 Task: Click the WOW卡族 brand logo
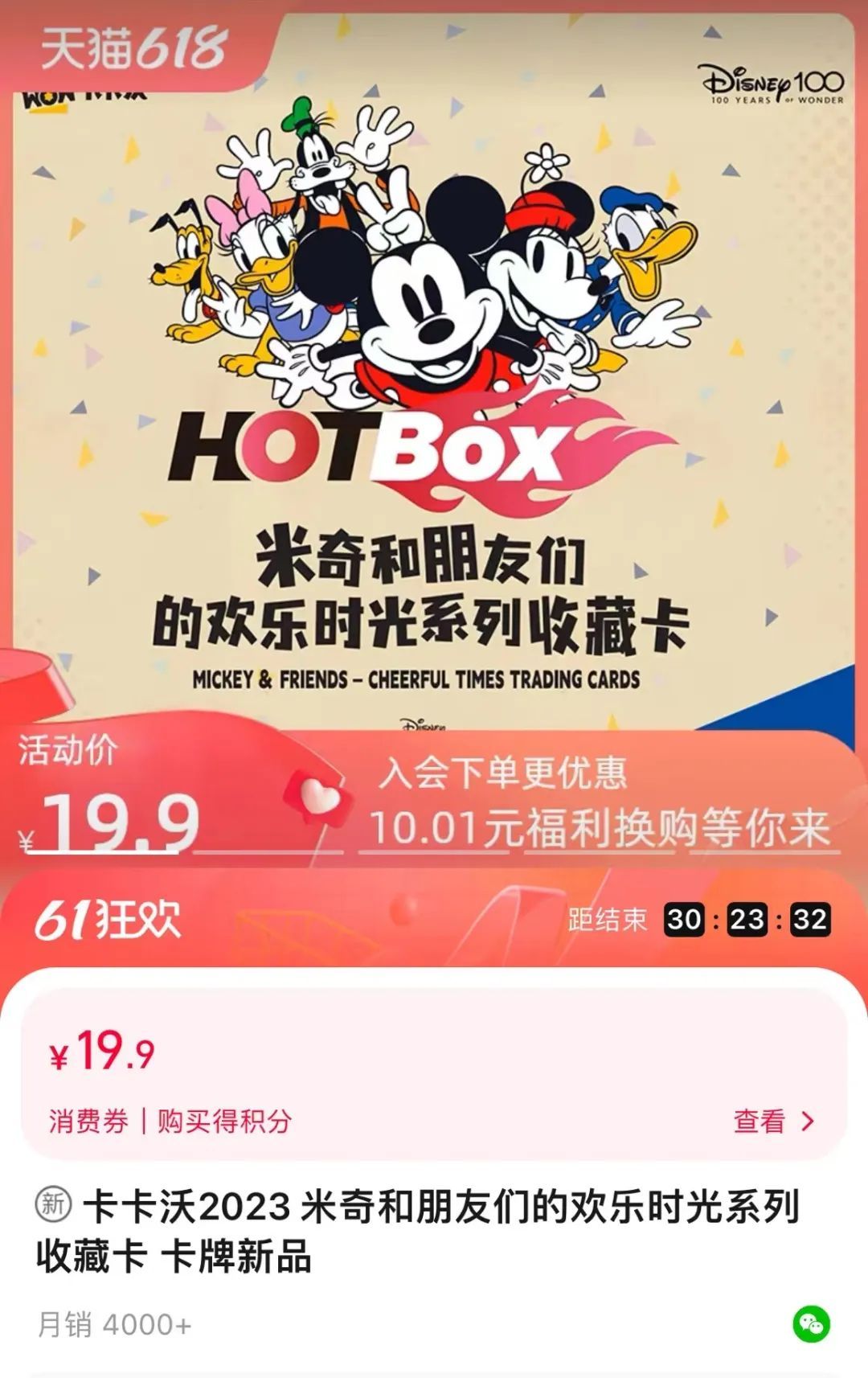[80, 96]
